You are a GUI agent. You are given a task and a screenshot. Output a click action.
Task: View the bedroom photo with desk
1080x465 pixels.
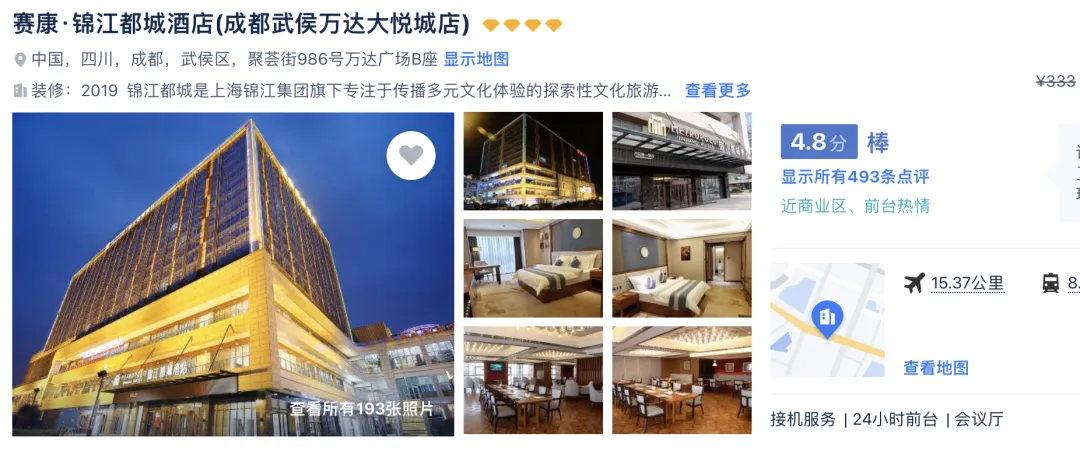(x=533, y=268)
